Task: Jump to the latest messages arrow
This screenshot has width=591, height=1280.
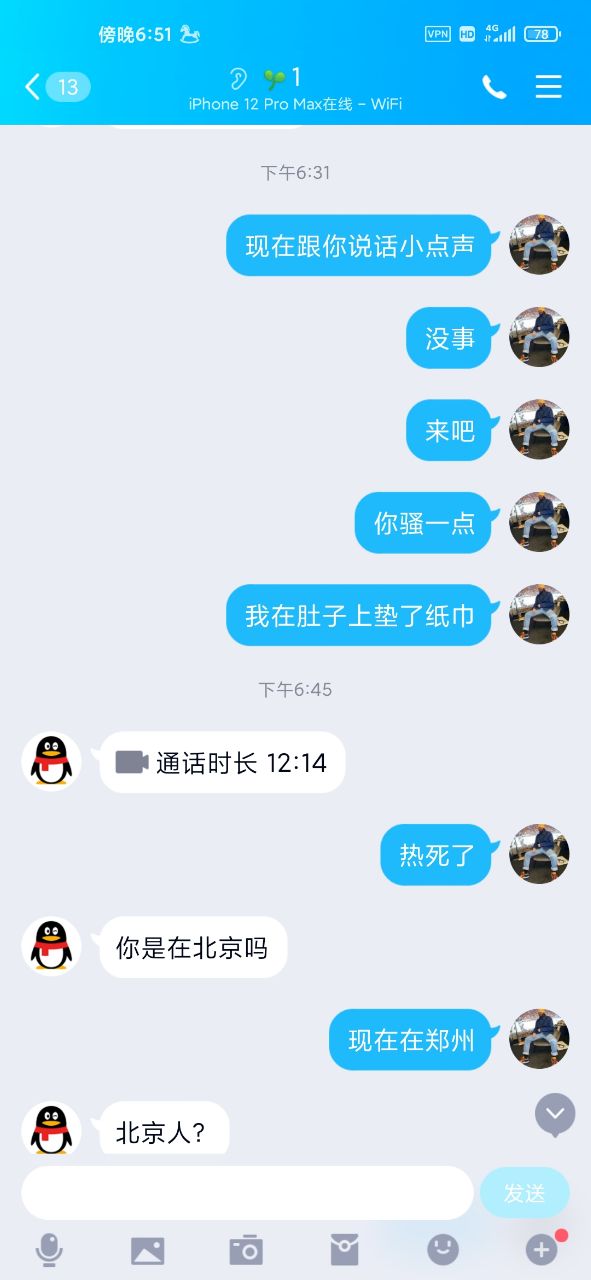Action: tap(555, 1113)
